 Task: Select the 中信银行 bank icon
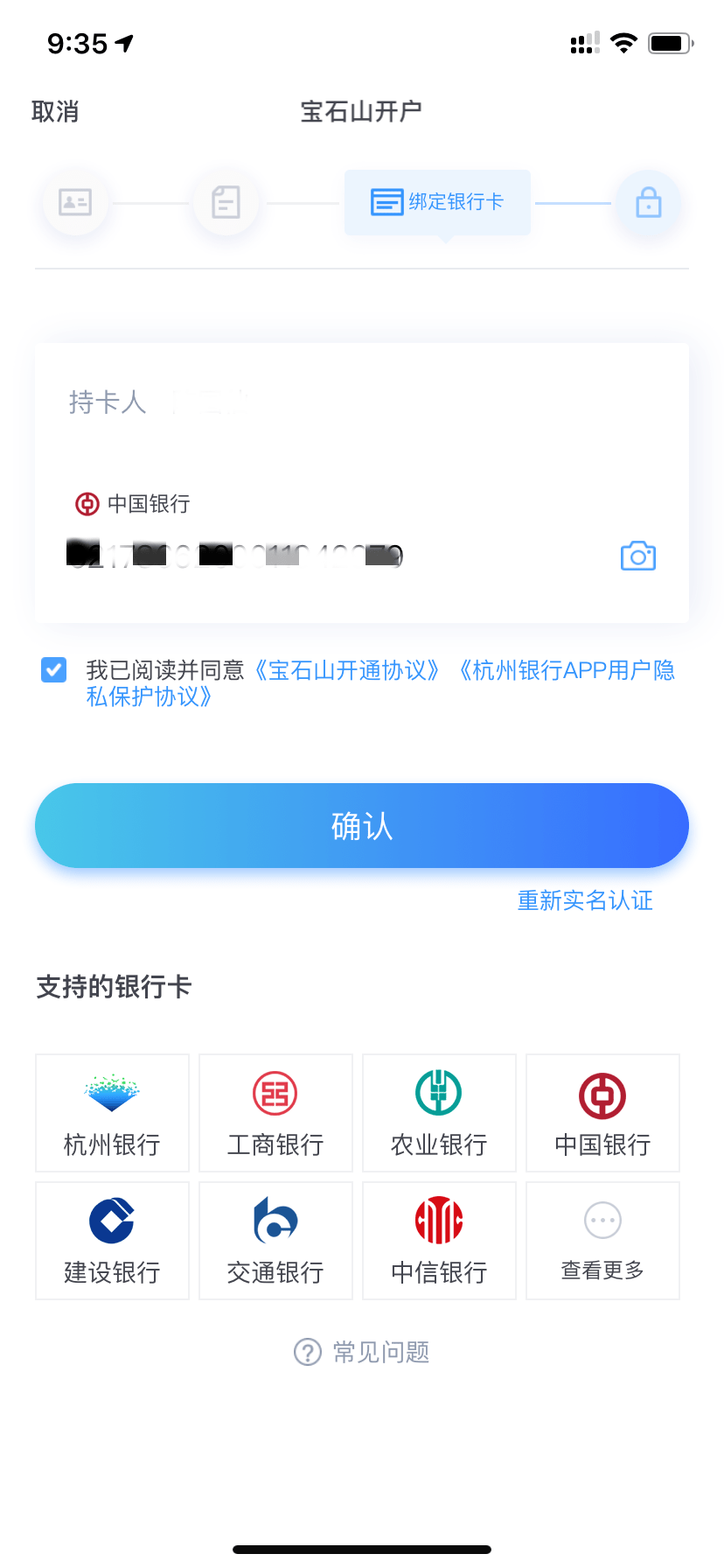point(438,1240)
